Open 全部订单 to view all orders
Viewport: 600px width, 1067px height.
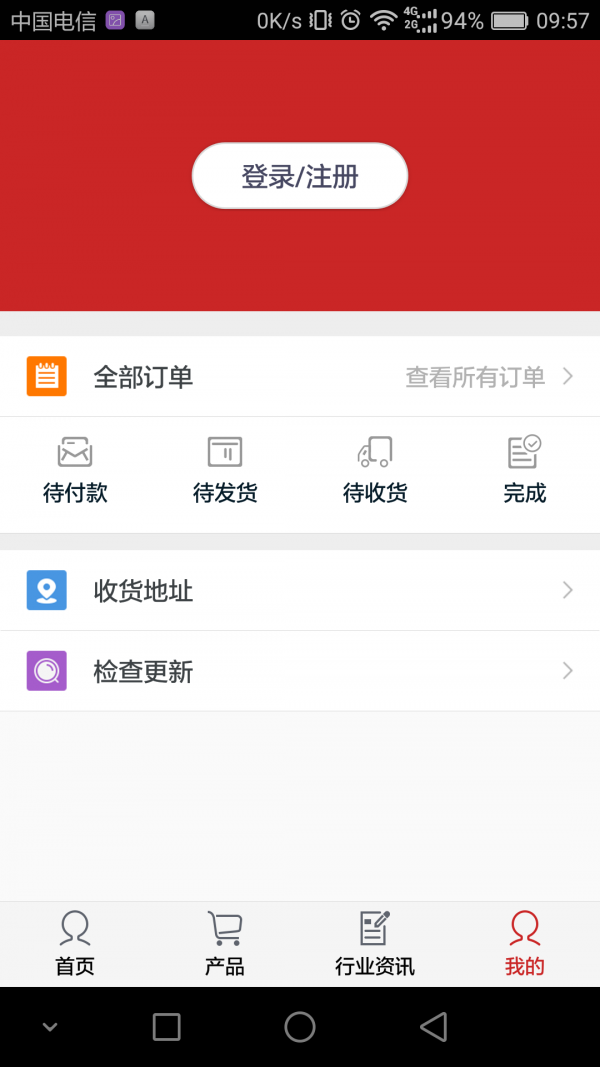click(x=300, y=377)
